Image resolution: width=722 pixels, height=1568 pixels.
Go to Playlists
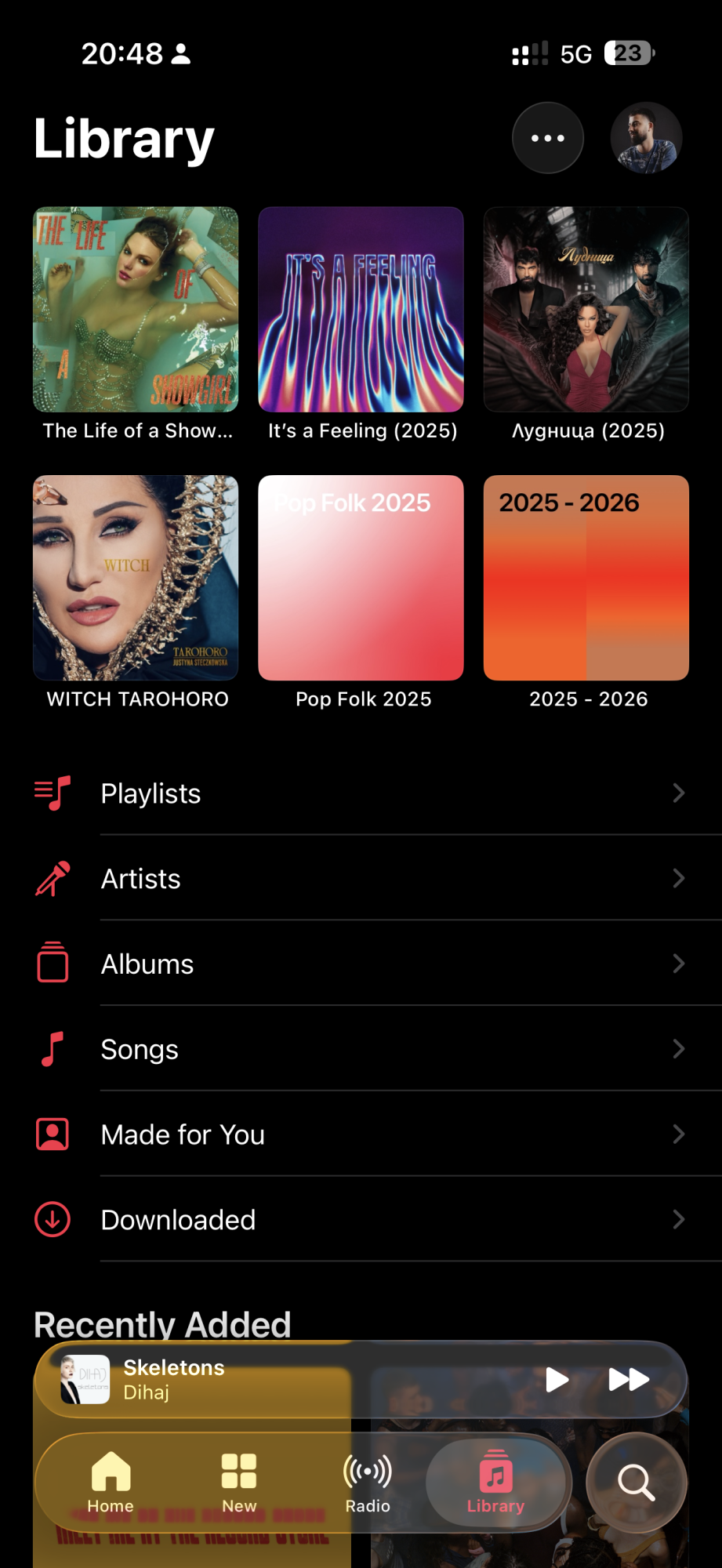point(361,793)
